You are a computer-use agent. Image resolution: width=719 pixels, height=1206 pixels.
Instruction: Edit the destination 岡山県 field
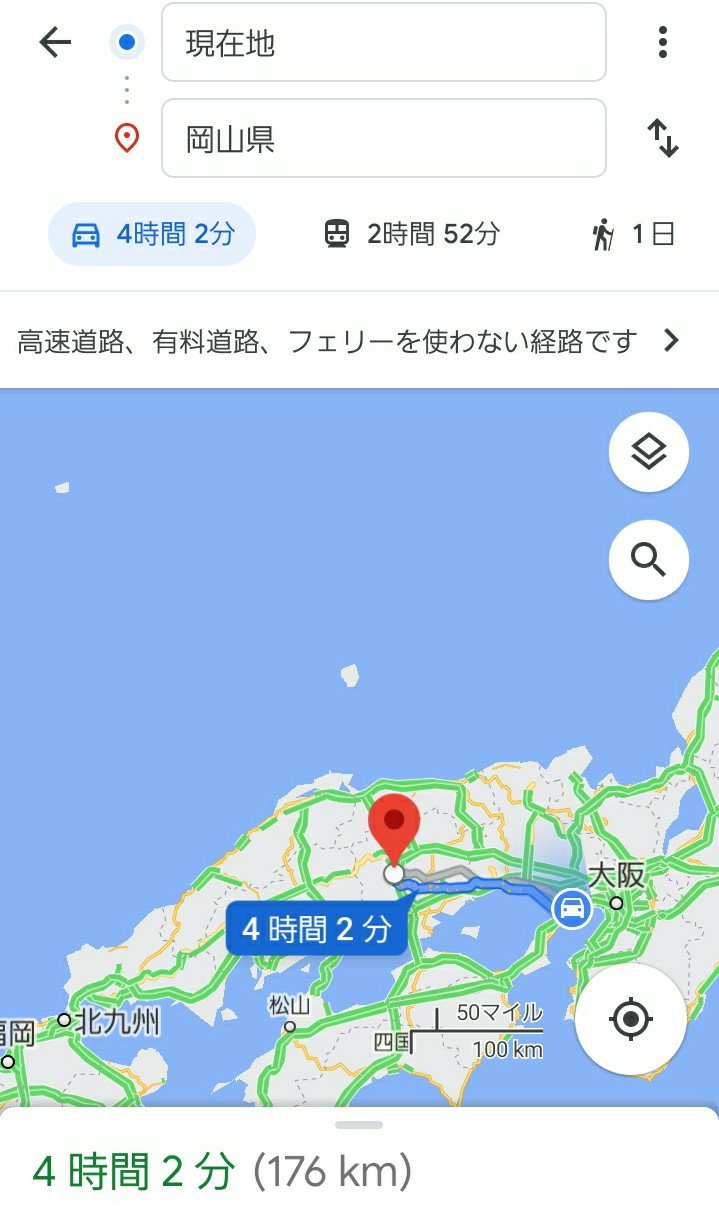(x=383, y=138)
